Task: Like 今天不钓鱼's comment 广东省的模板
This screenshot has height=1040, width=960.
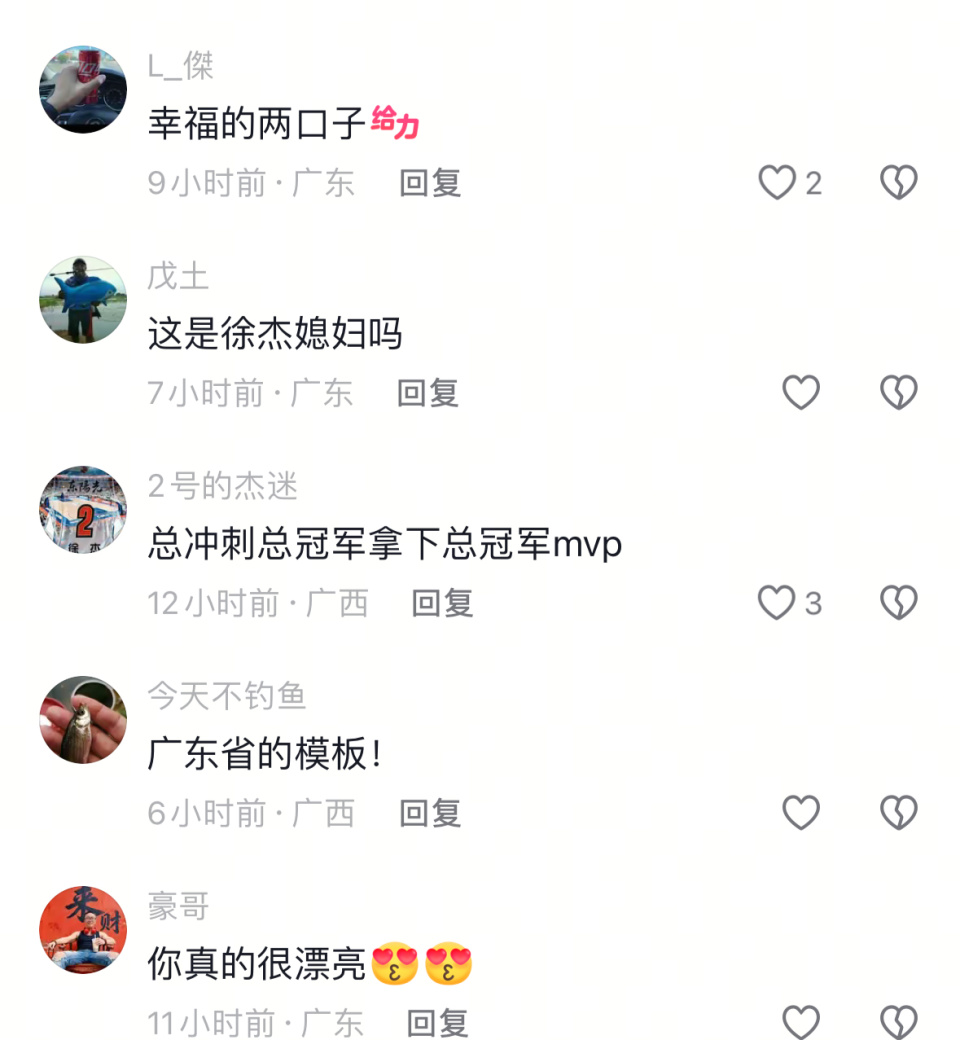Action: (800, 813)
